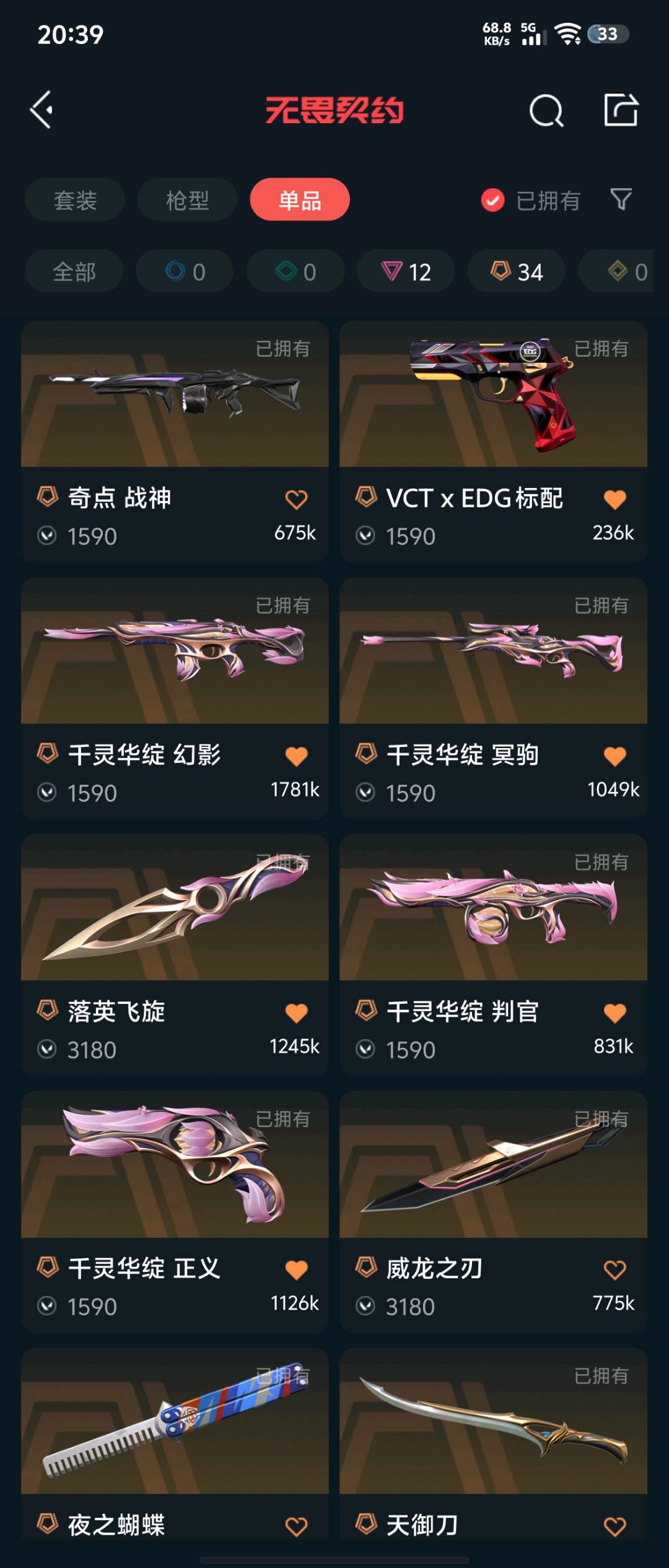Go back using the top-left arrow

[x=42, y=110]
